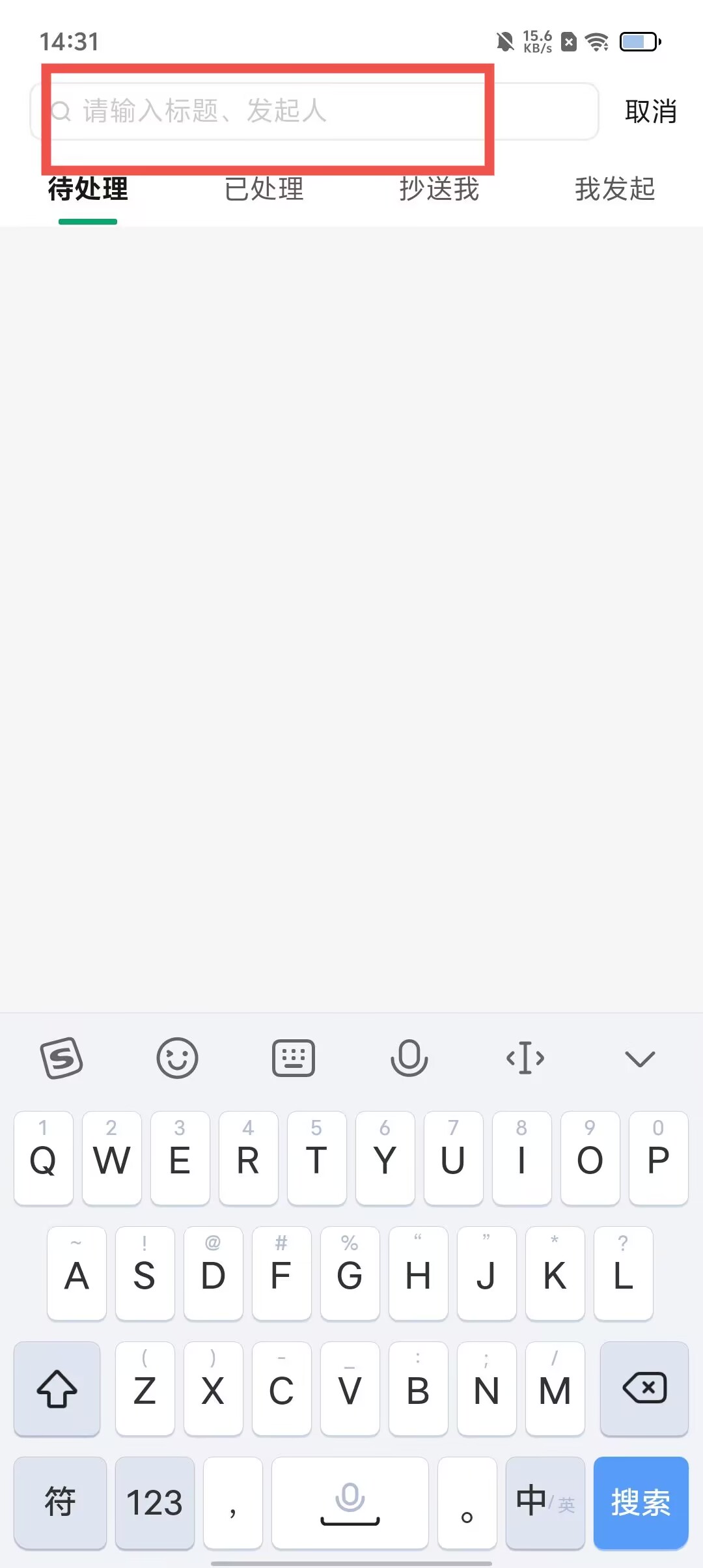Start voice input from keyboard toolbar microphone

[409, 1059]
